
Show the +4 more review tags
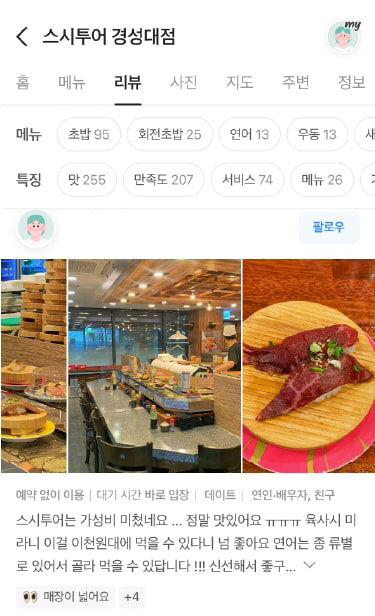coord(132,597)
